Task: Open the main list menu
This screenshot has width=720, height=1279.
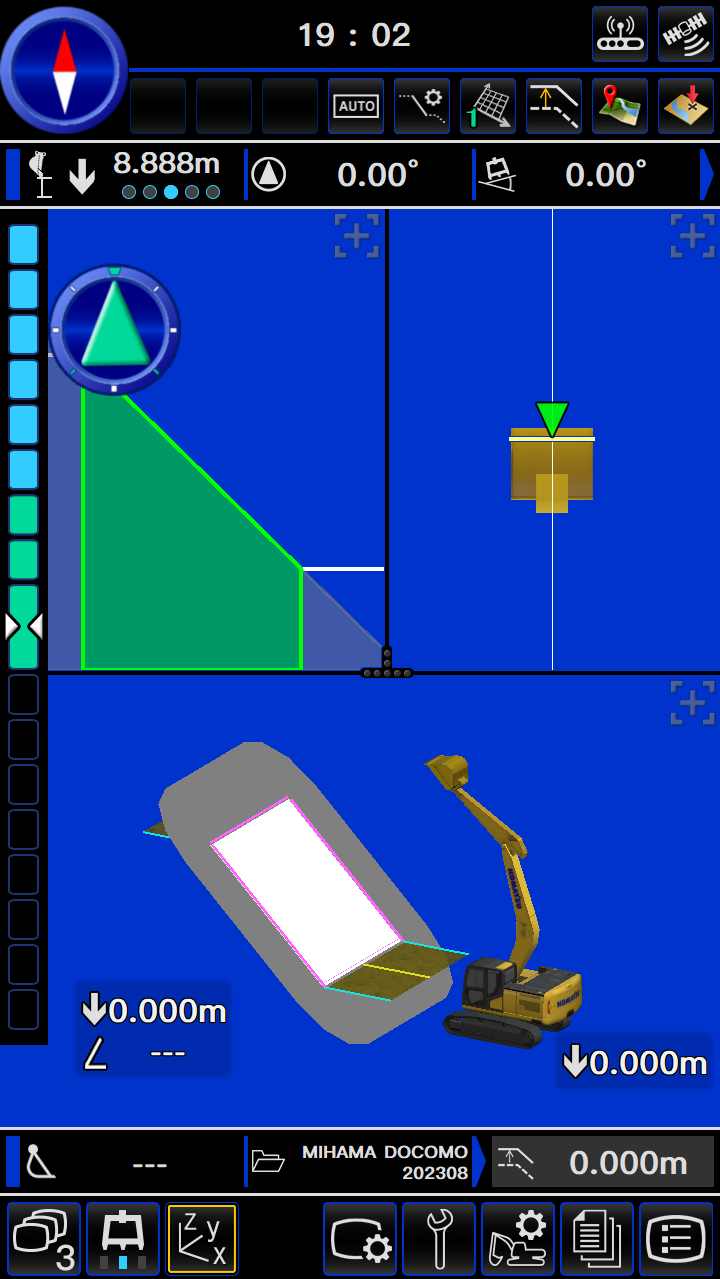Action: [x=676, y=1239]
